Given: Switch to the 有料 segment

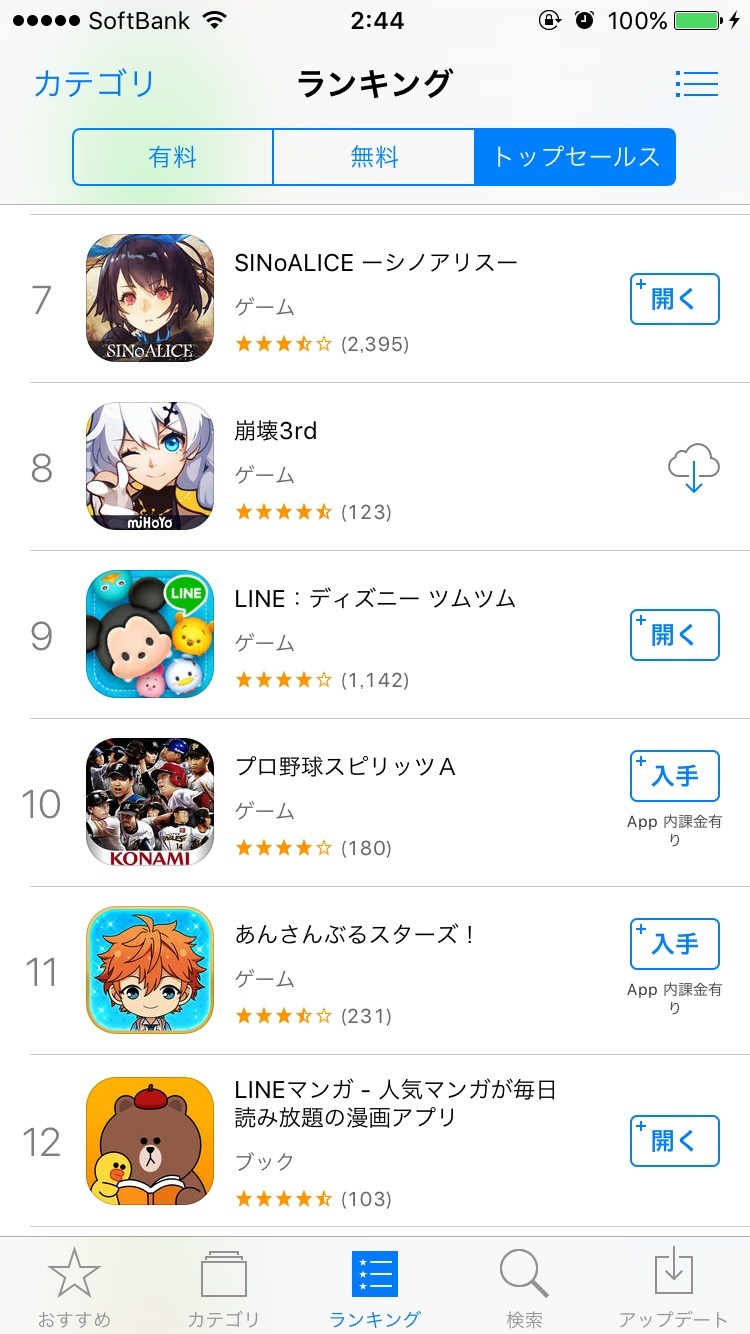Looking at the screenshot, I should (173, 157).
